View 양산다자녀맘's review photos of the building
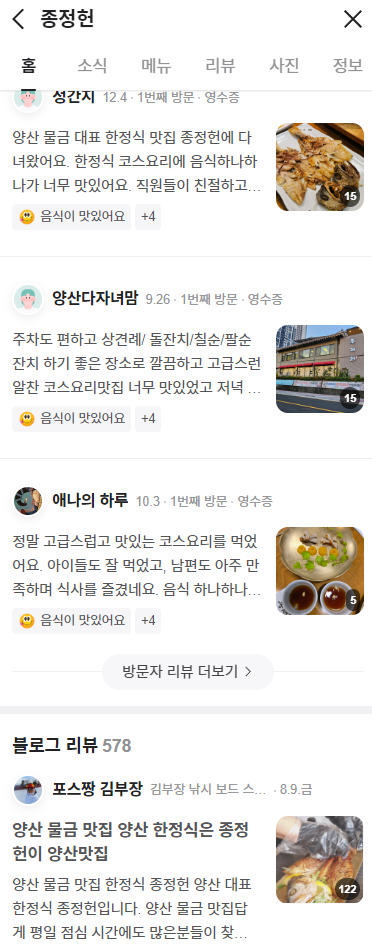Viewport: 372px width, 952px height. (320, 369)
